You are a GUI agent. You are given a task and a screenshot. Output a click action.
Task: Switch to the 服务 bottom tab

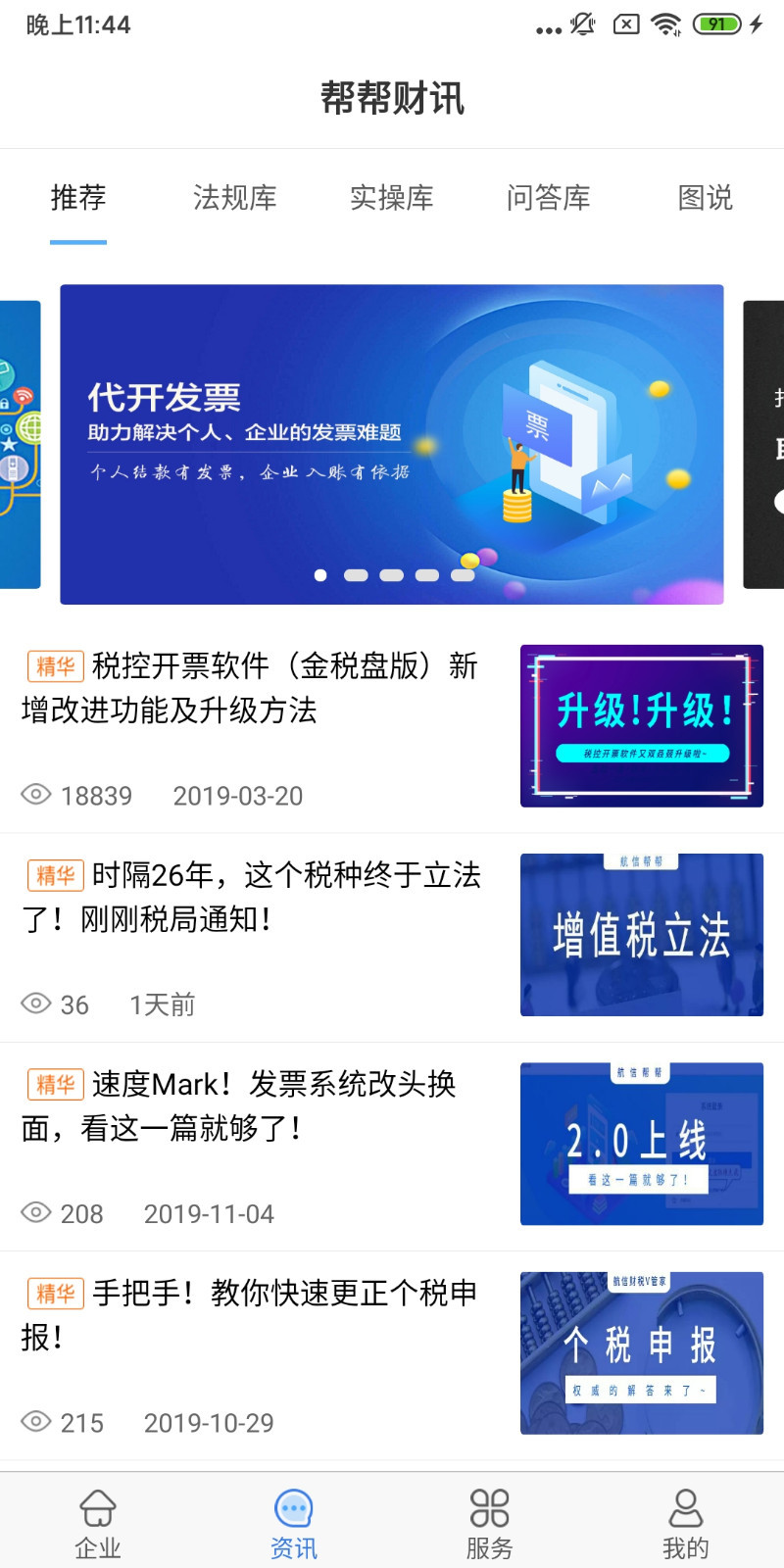click(x=490, y=1522)
